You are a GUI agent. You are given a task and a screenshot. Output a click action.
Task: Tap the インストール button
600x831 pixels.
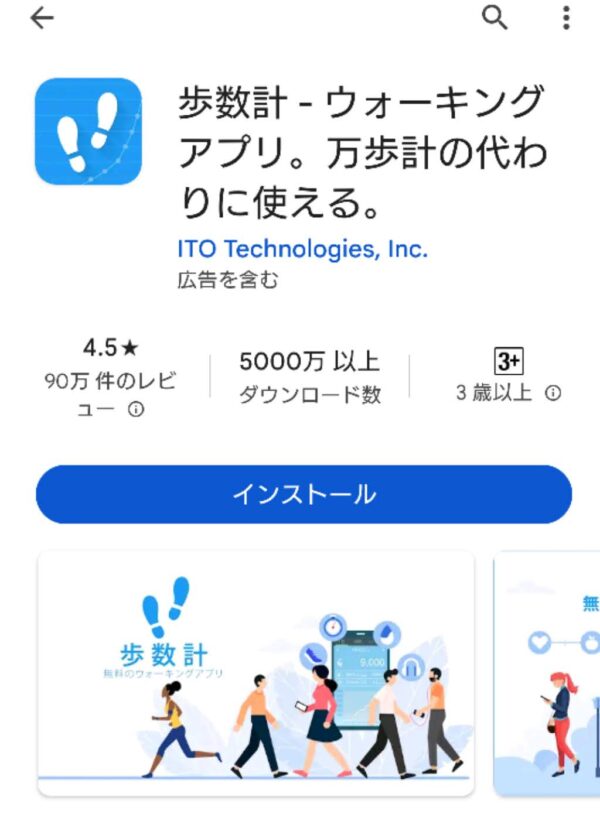coord(304,494)
